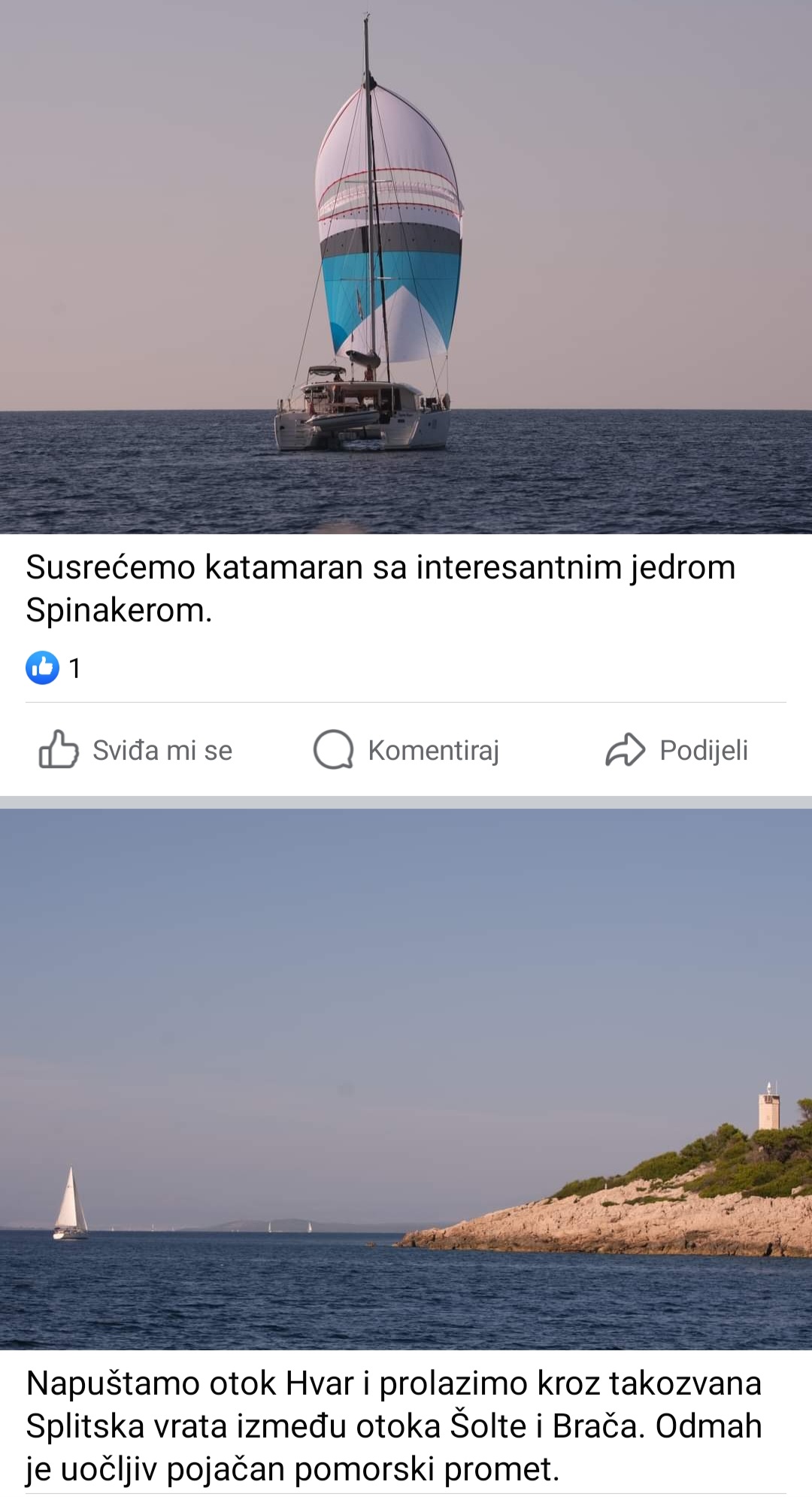
Task: View who reacted to the catamaran post
Action: 53,668
